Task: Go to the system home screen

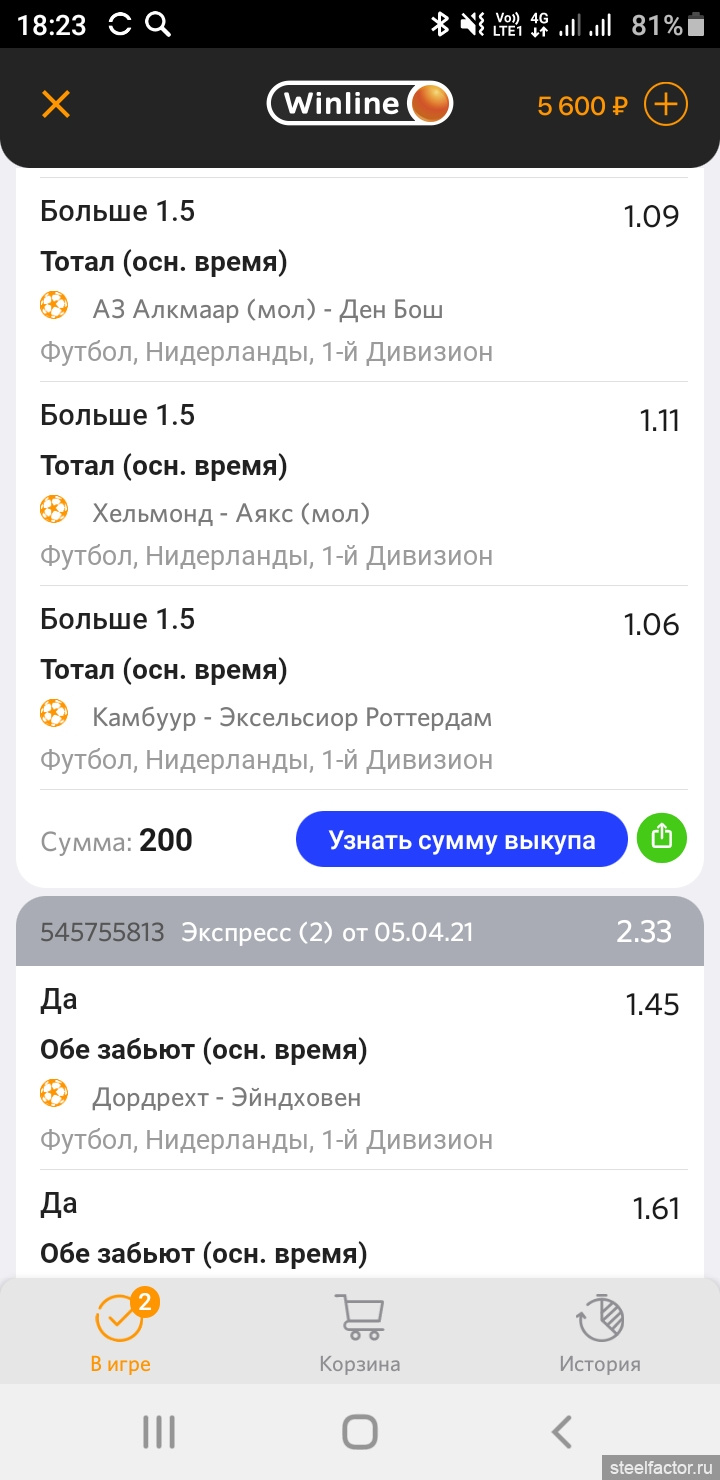Action: click(x=360, y=1432)
